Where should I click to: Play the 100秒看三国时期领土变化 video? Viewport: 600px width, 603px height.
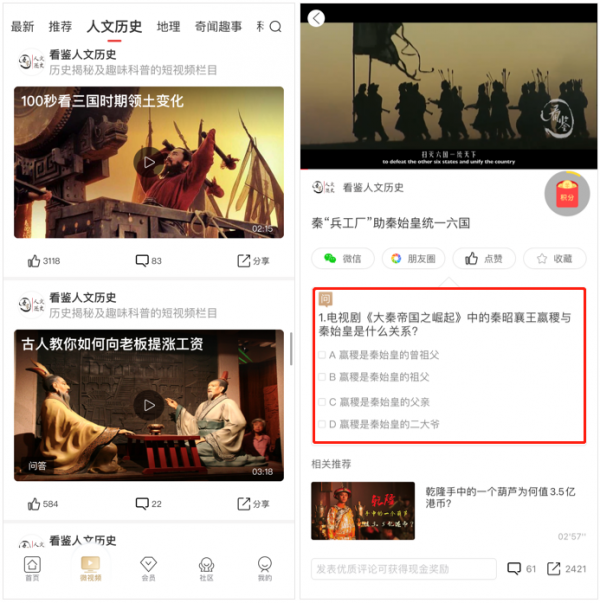149,162
